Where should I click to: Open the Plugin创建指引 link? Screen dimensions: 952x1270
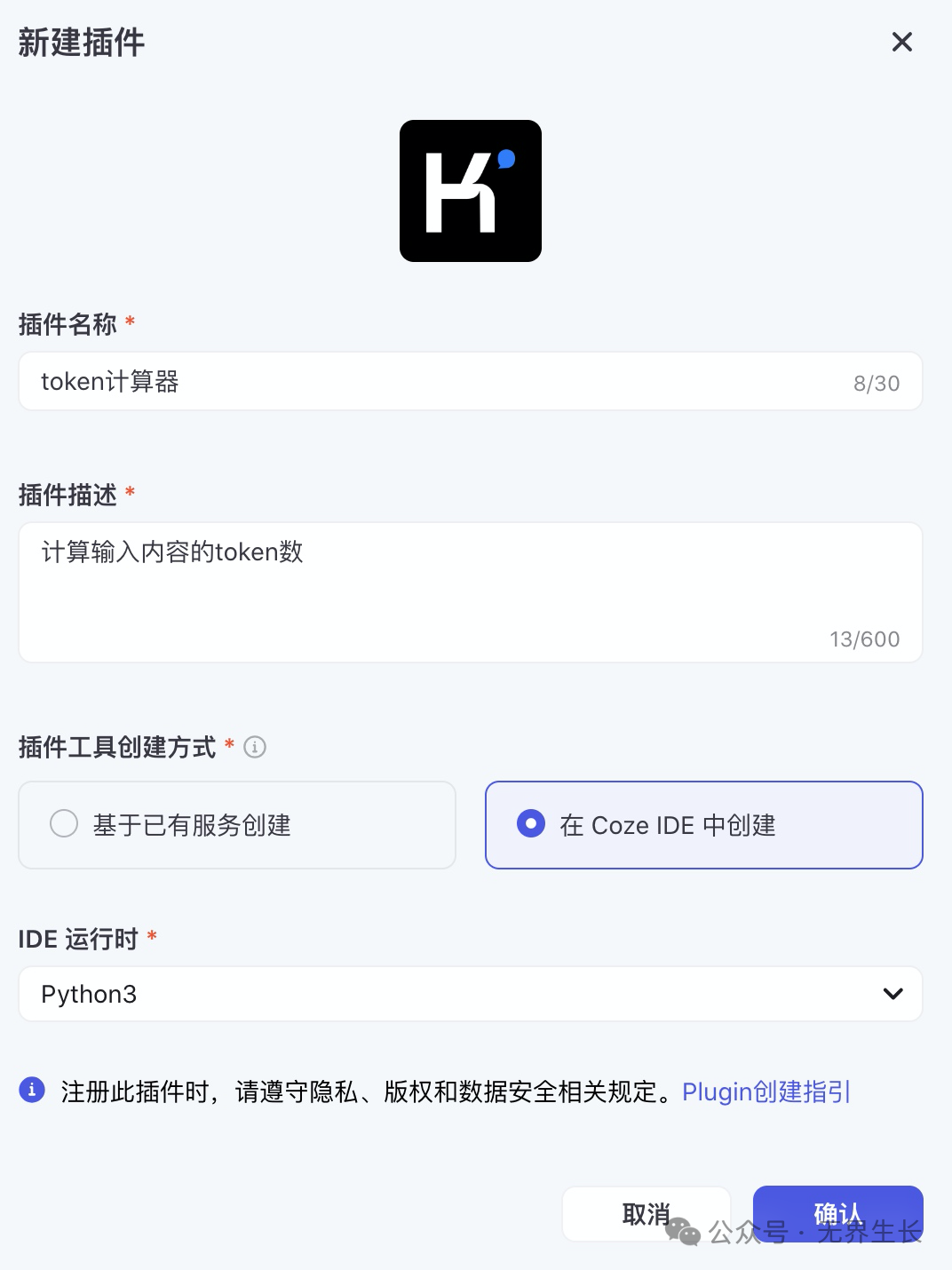(766, 1091)
